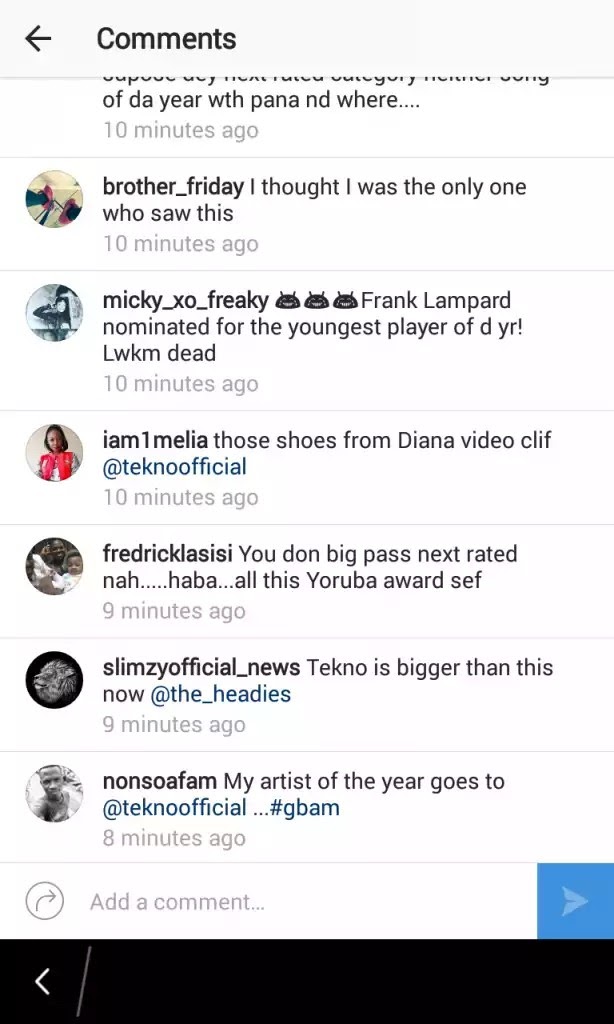Open fredricklasisi's profile avatar
The width and height of the screenshot is (614, 1024).
(54, 566)
